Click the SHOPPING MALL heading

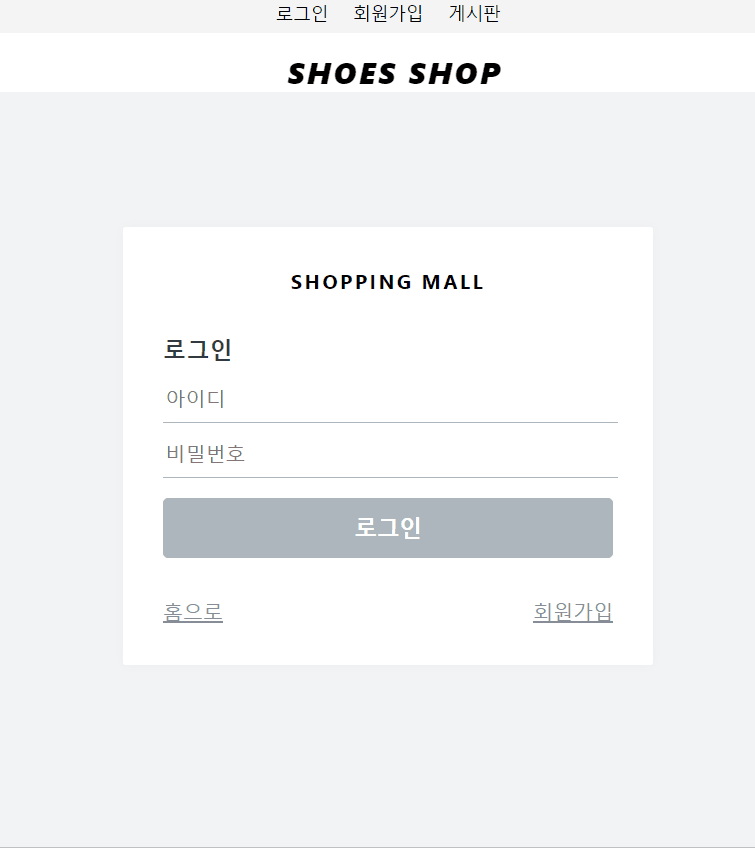point(387,282)
